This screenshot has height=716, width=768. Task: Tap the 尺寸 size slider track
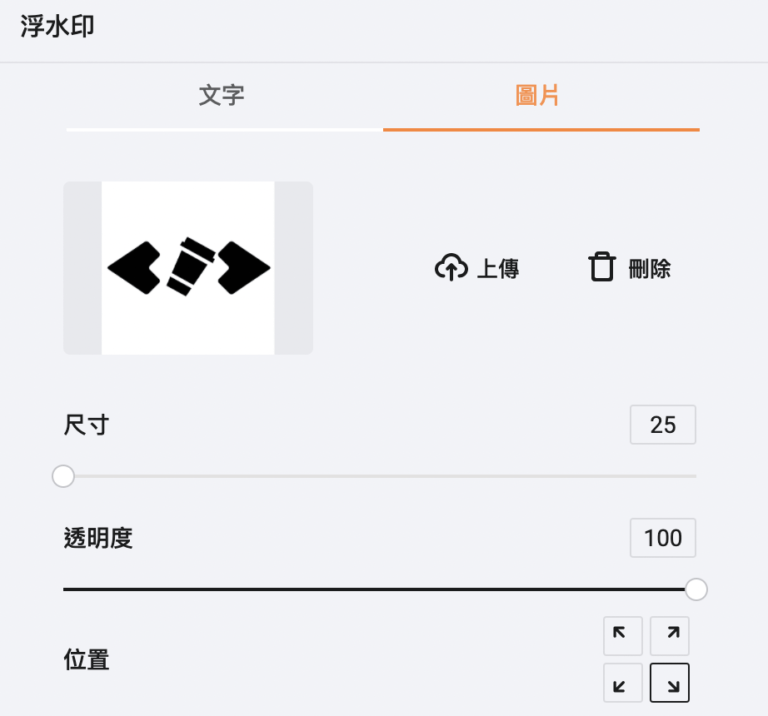[x=380, y=476]
